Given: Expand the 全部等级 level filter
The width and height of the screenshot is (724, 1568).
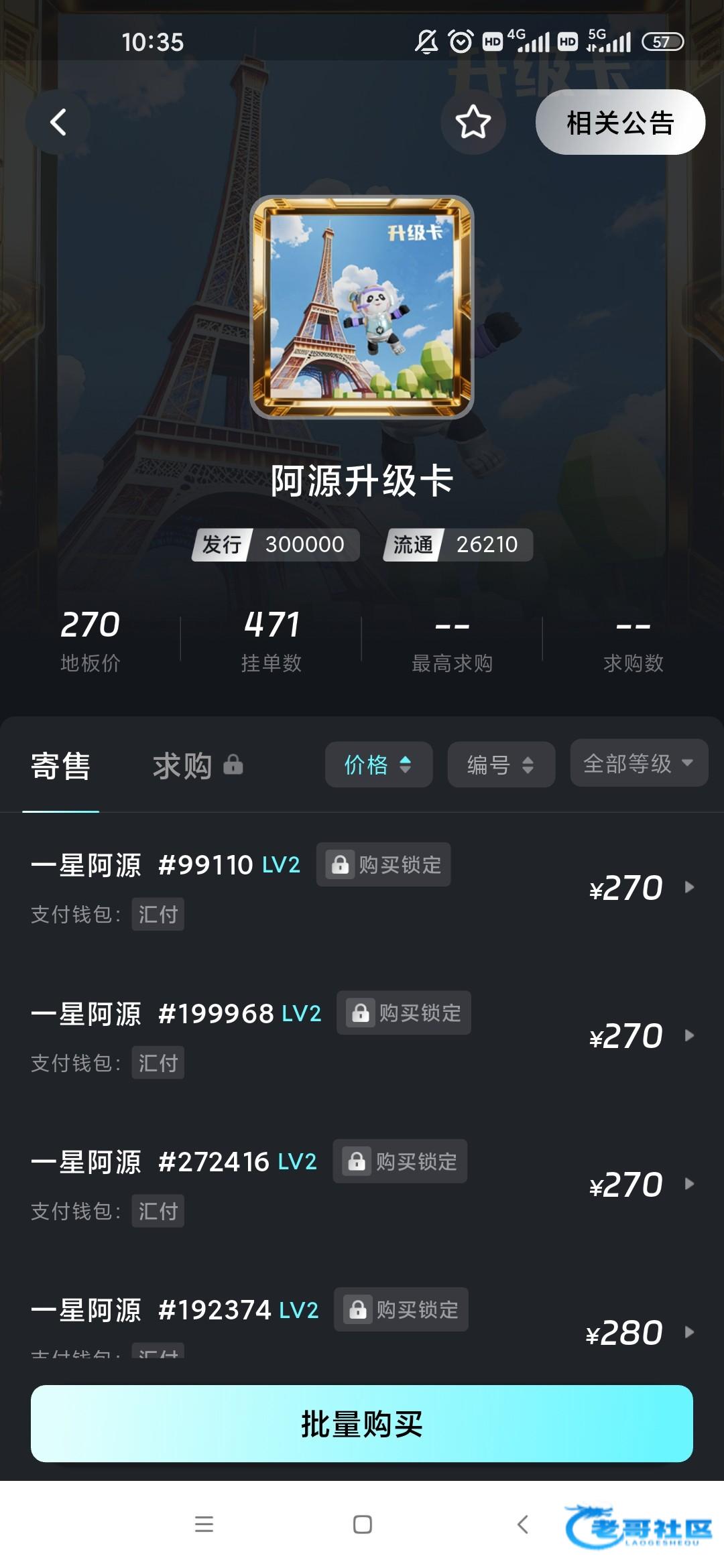Looking at the screenshot, I should click(x=638, y=763).
